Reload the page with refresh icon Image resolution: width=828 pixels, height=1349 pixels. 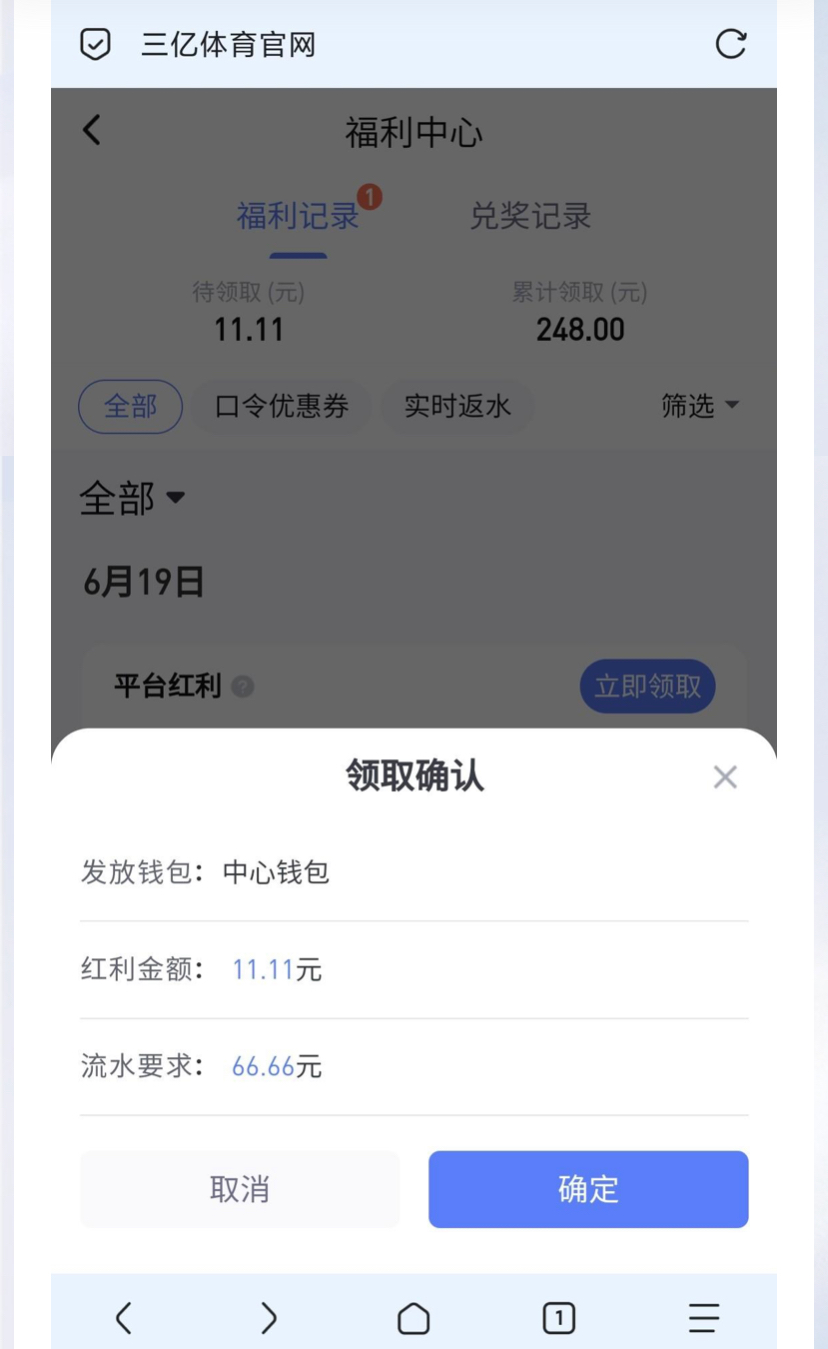point(731,44)
